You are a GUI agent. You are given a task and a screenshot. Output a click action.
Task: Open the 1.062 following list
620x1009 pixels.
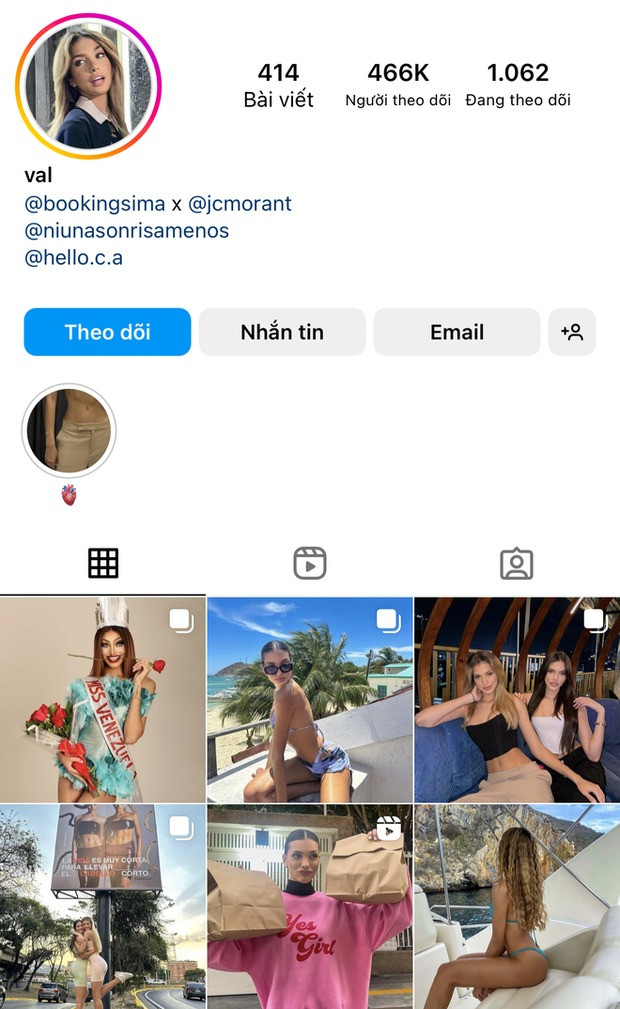tap(518, 85)
